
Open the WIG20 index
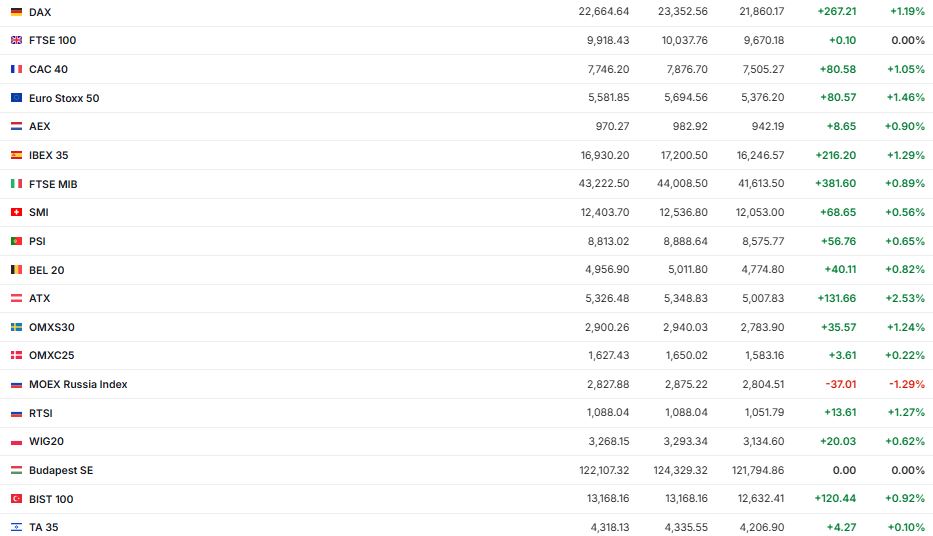coord(46,441)
